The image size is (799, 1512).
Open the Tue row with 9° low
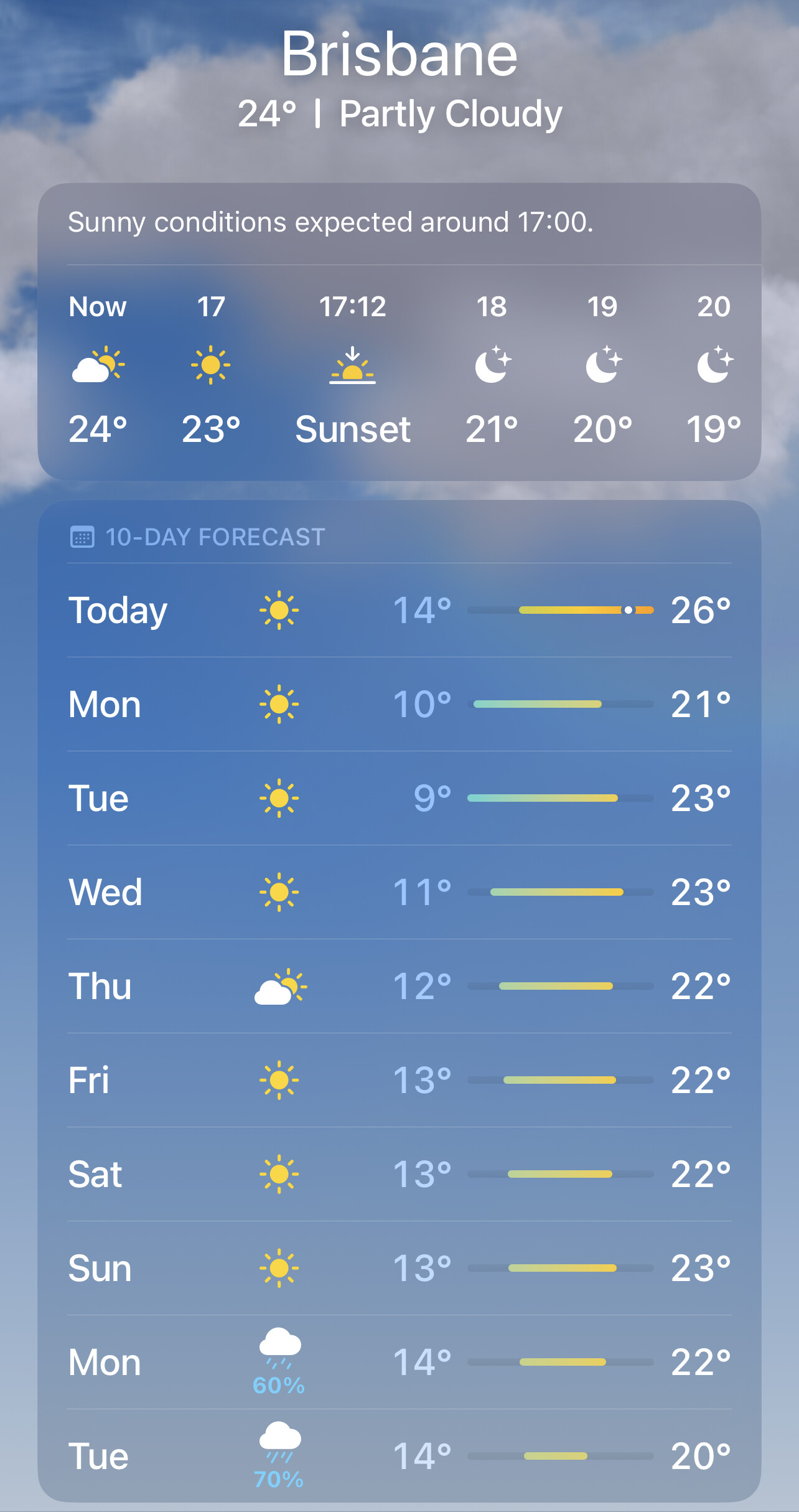point(399,798)
